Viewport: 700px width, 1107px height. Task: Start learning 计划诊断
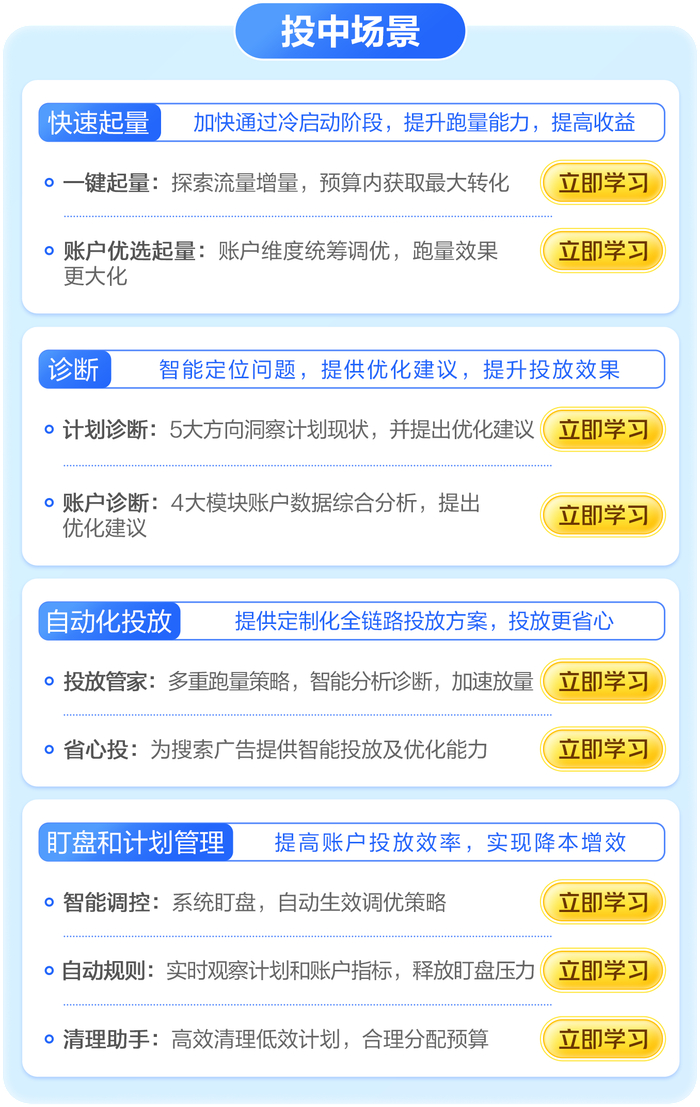[x=603, y=429]
